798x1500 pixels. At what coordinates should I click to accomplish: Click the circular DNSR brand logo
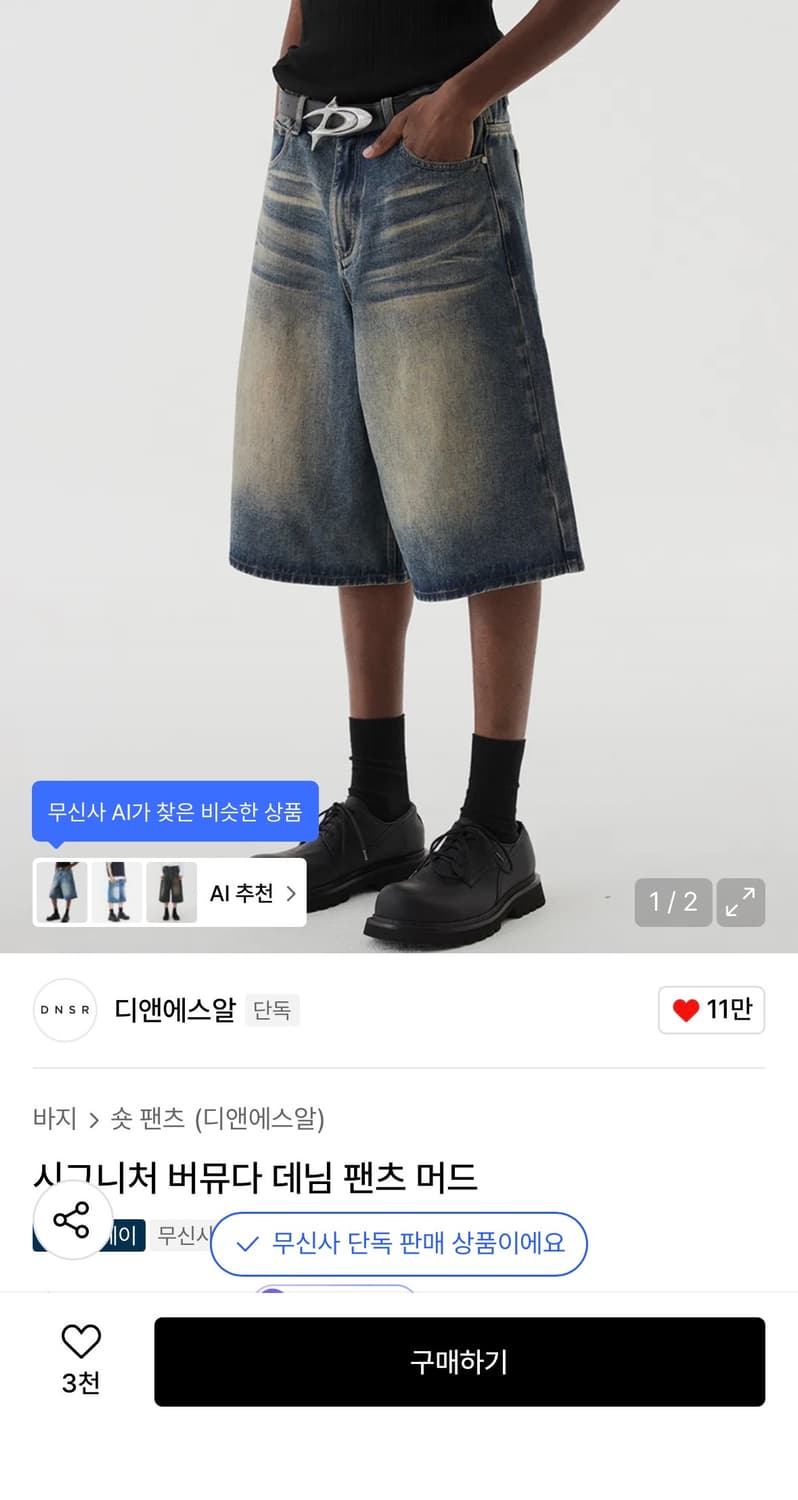pos(64,1010)
